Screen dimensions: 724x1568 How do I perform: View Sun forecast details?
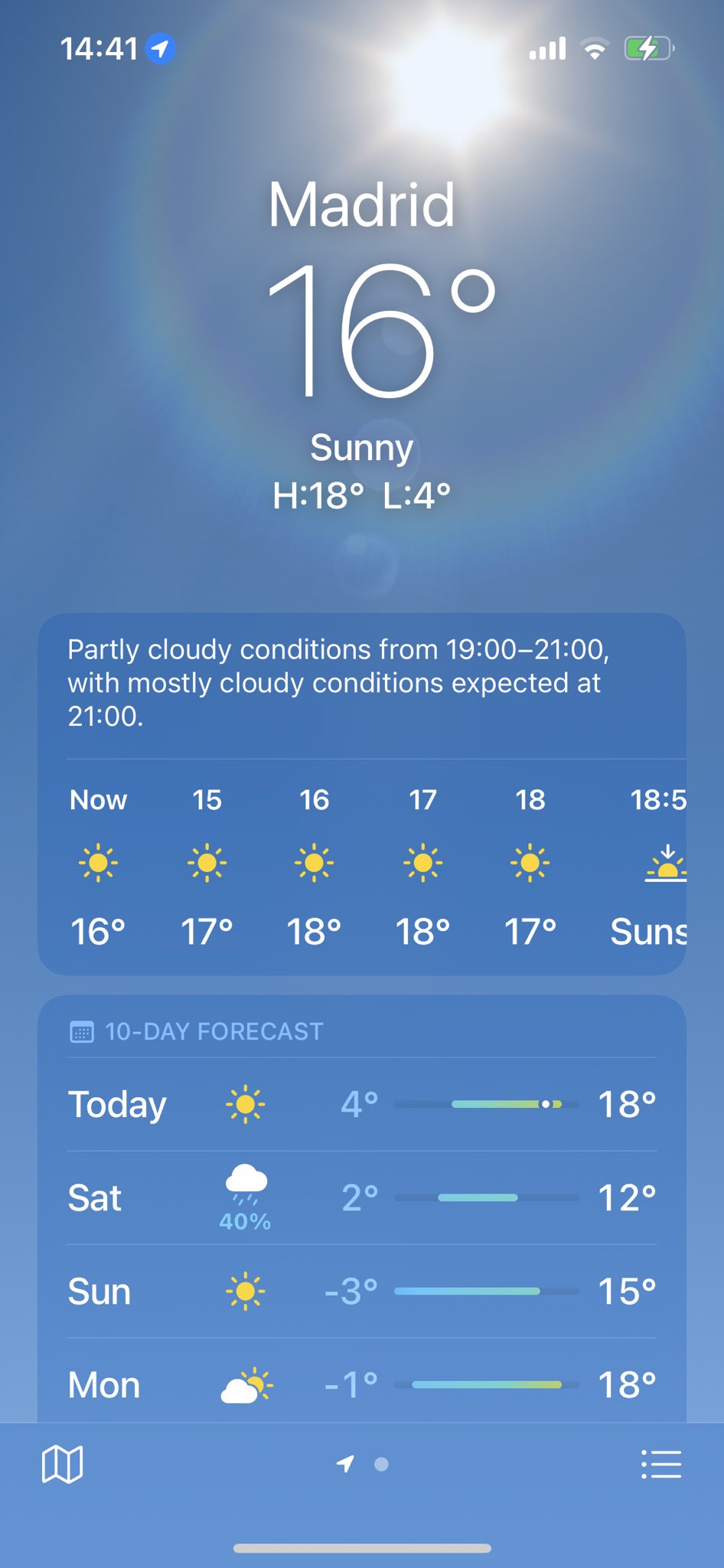(361, 1292)
